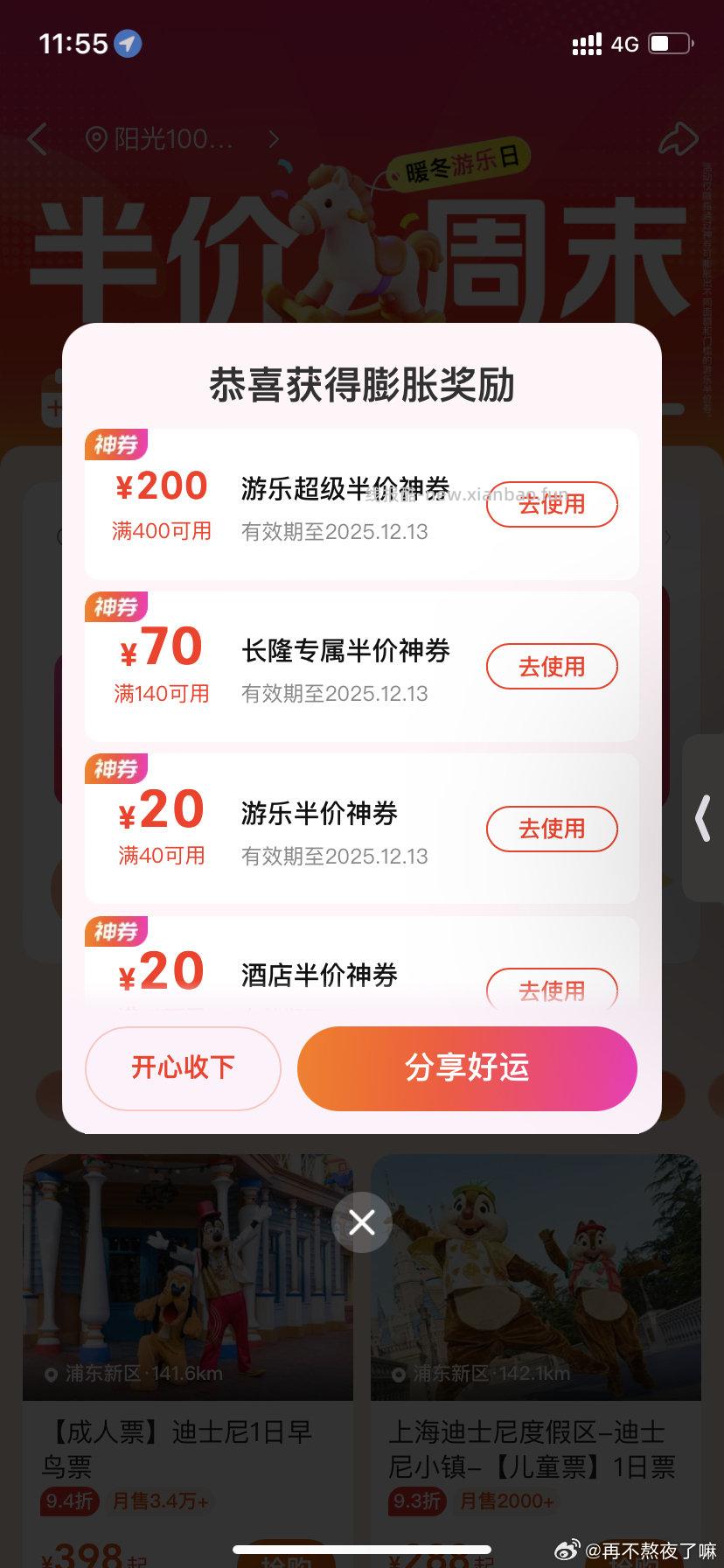Tap 去使用 on the ¥200 游乐超级半价神券
The height and width of the screenshot is (1568, 724).
(552, 504)
